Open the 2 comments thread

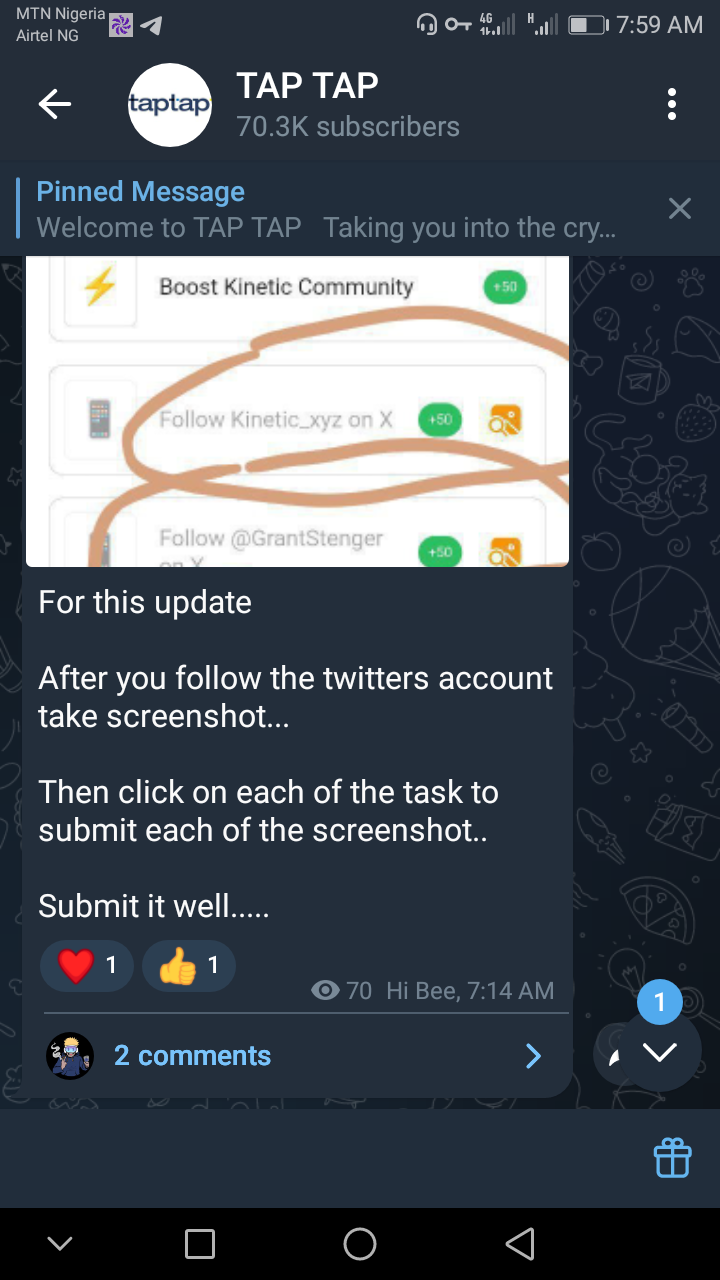[296, 1056]
